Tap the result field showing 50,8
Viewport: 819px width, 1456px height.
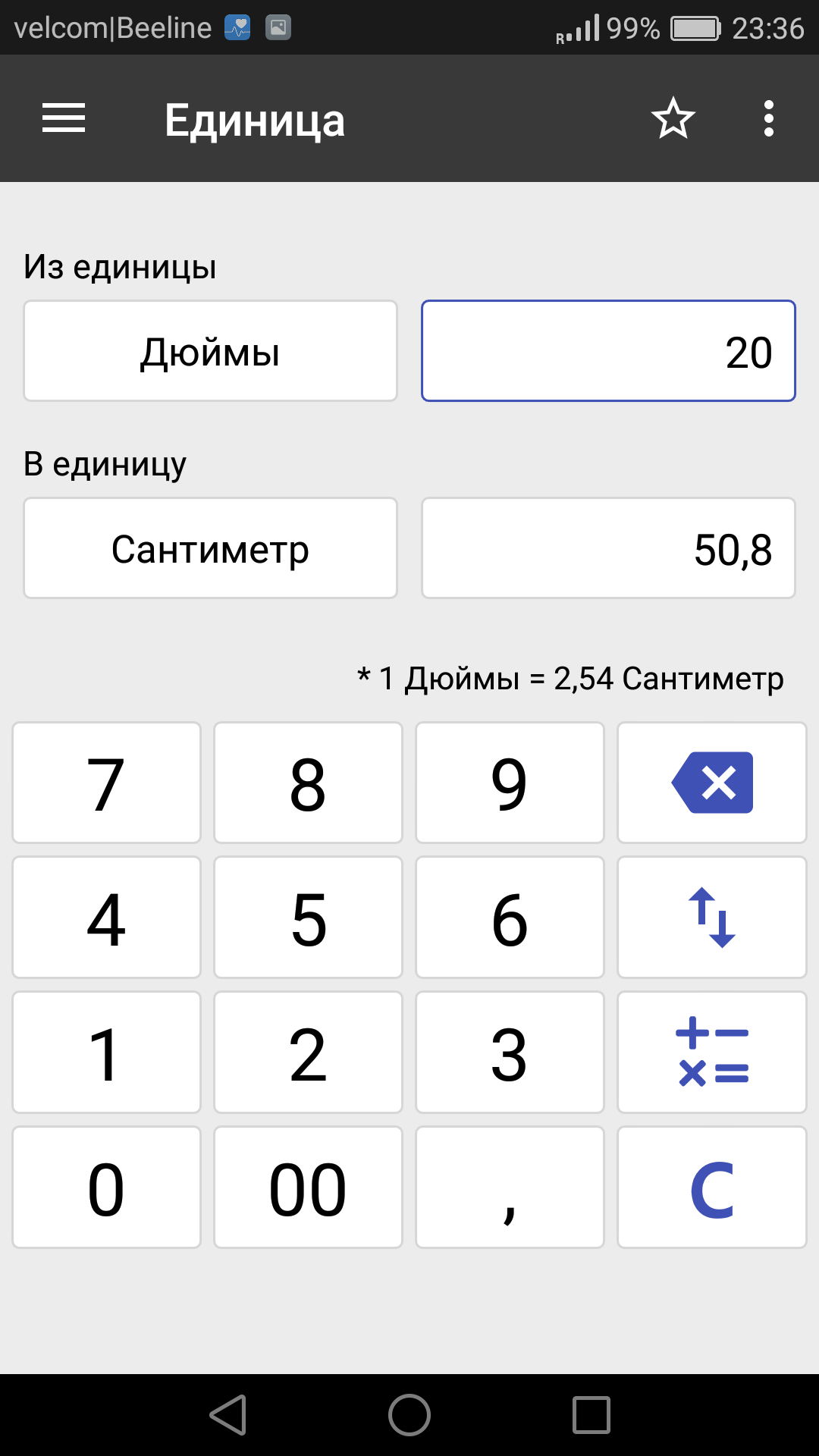click(608, 548)
